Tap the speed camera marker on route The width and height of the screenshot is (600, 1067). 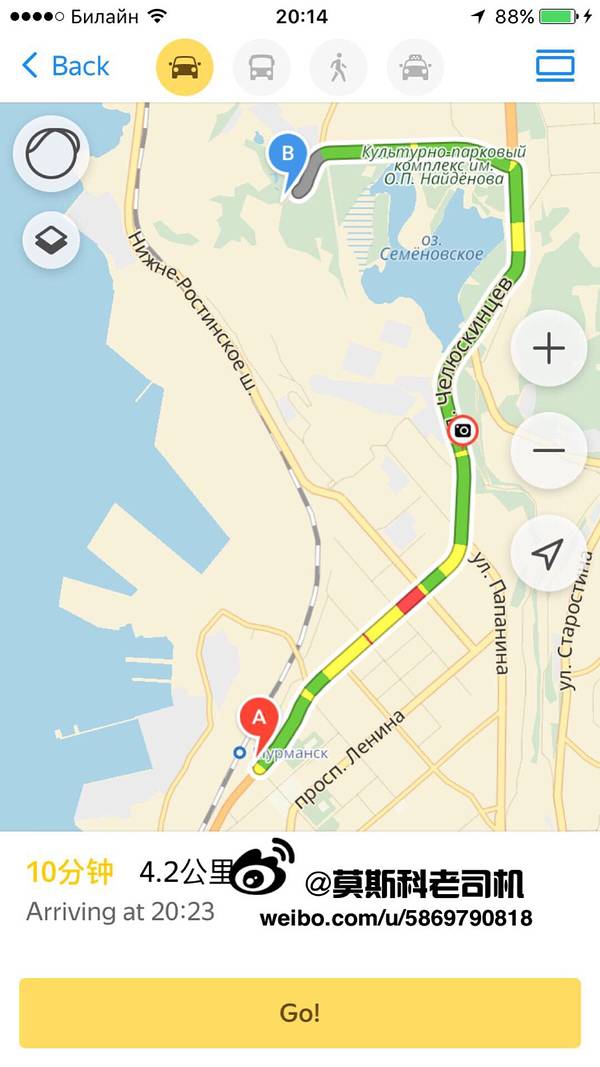(462, 431)
